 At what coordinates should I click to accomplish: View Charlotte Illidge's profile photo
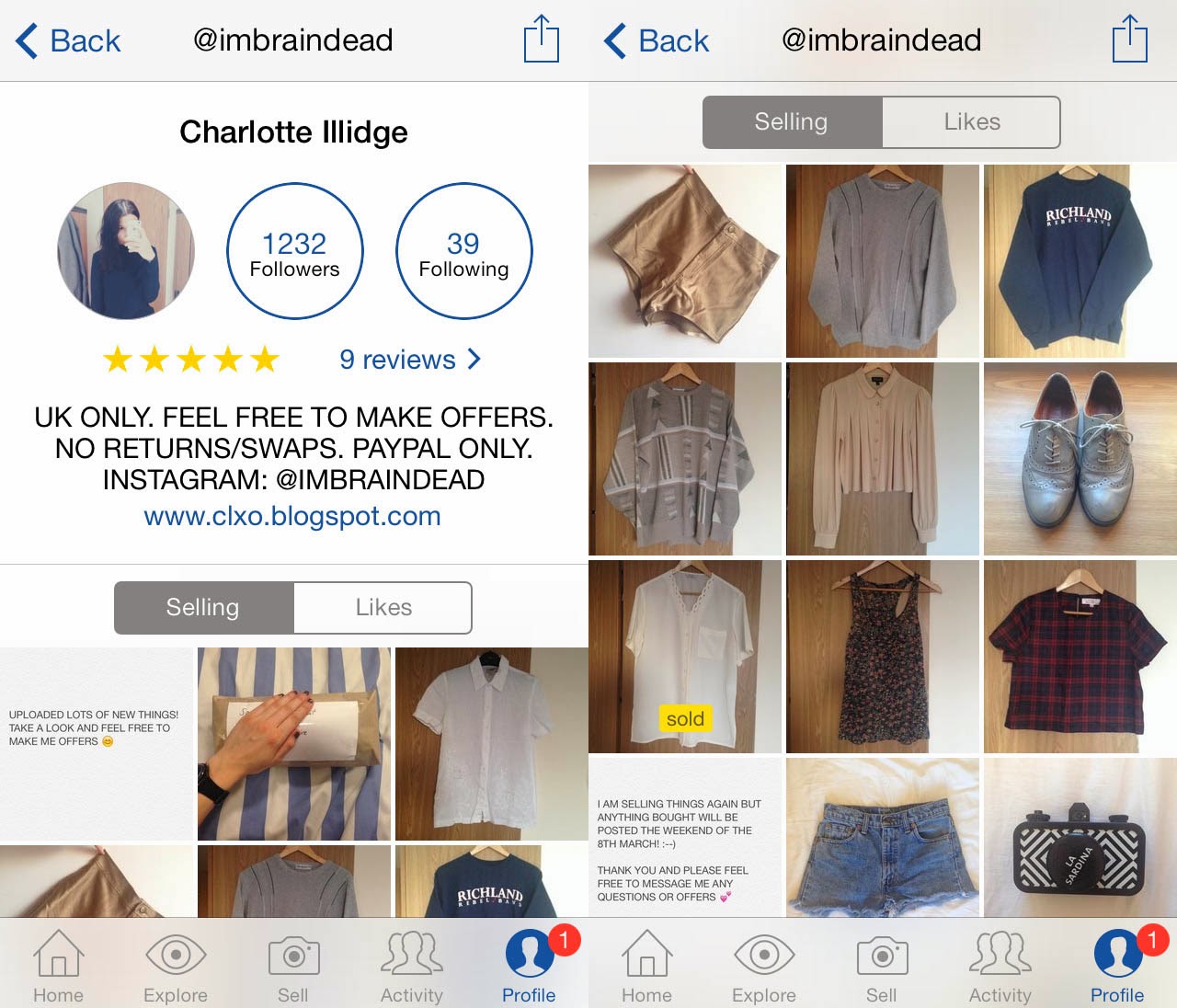tap(126, 251)
